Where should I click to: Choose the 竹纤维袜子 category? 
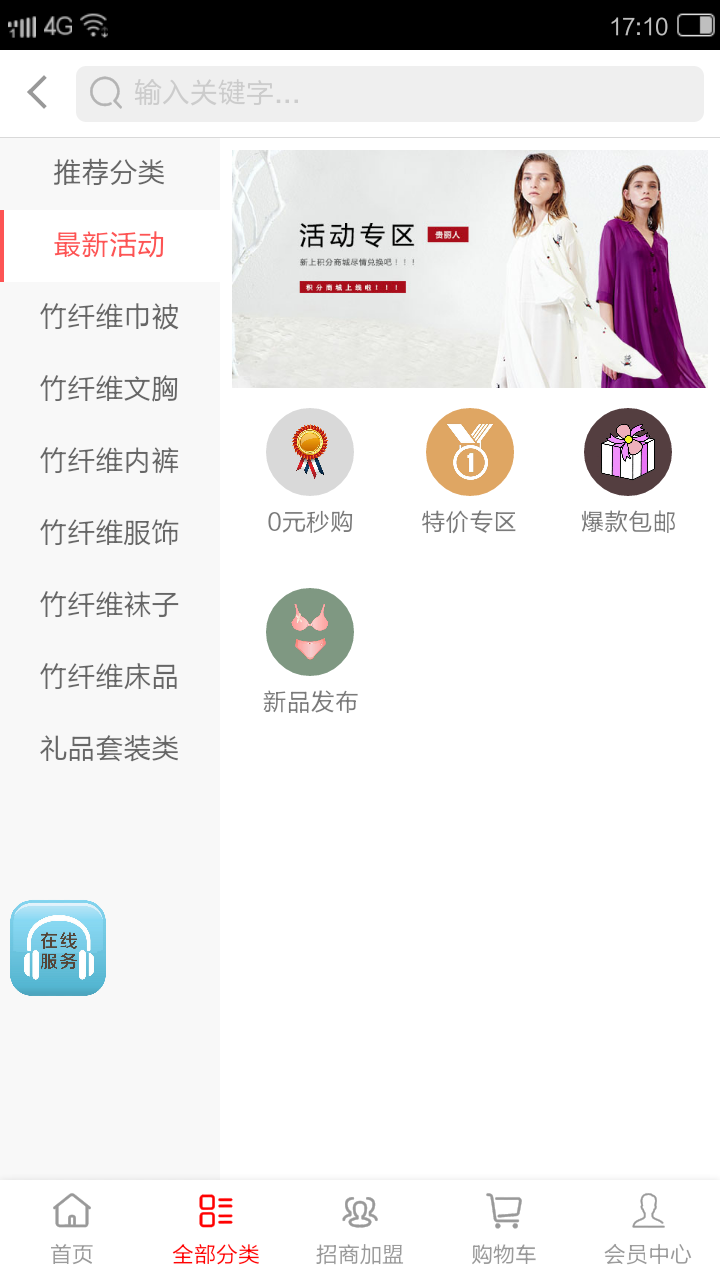click(x=109, y=605)
